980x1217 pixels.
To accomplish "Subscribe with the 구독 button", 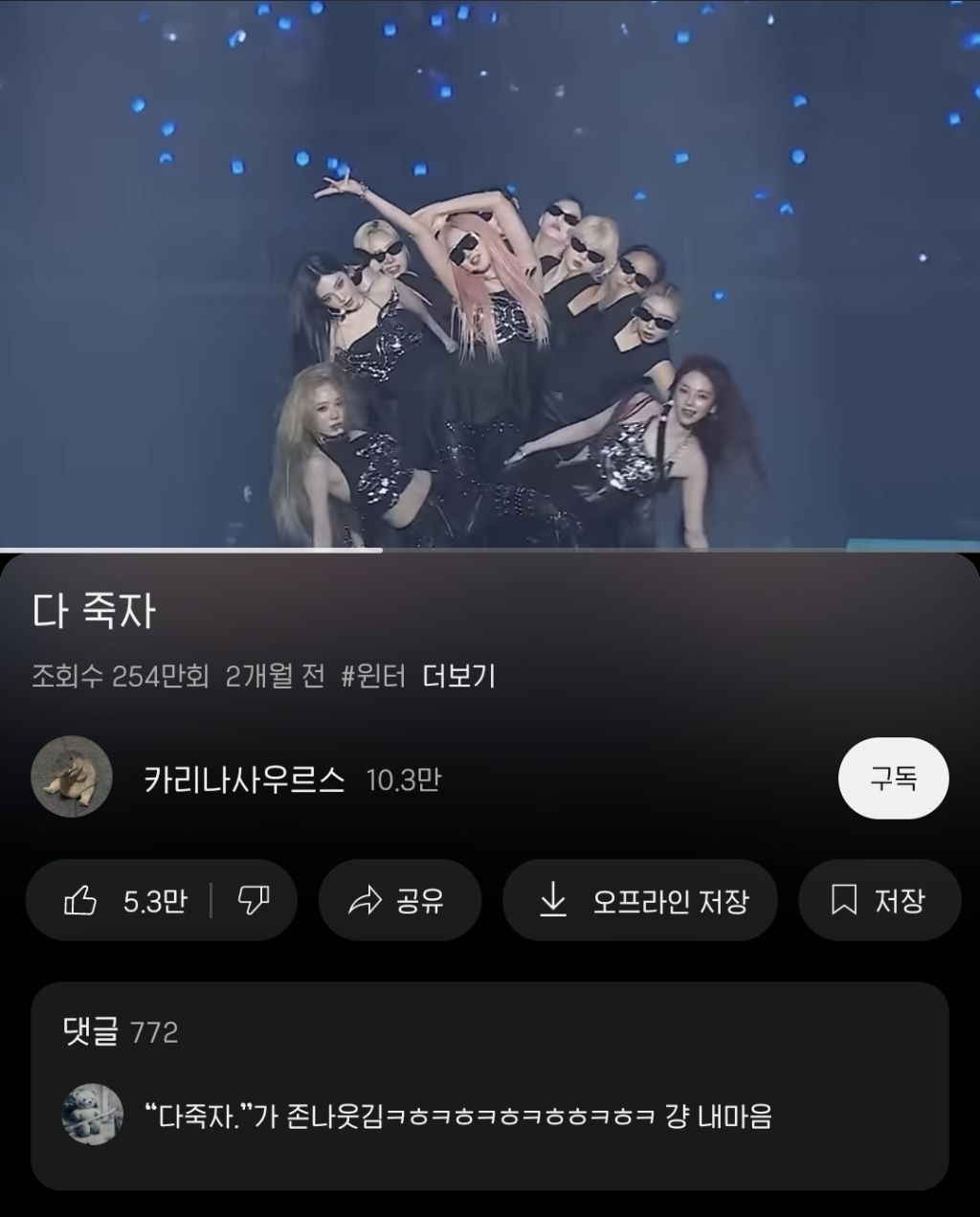I will (x=893, y=778).
